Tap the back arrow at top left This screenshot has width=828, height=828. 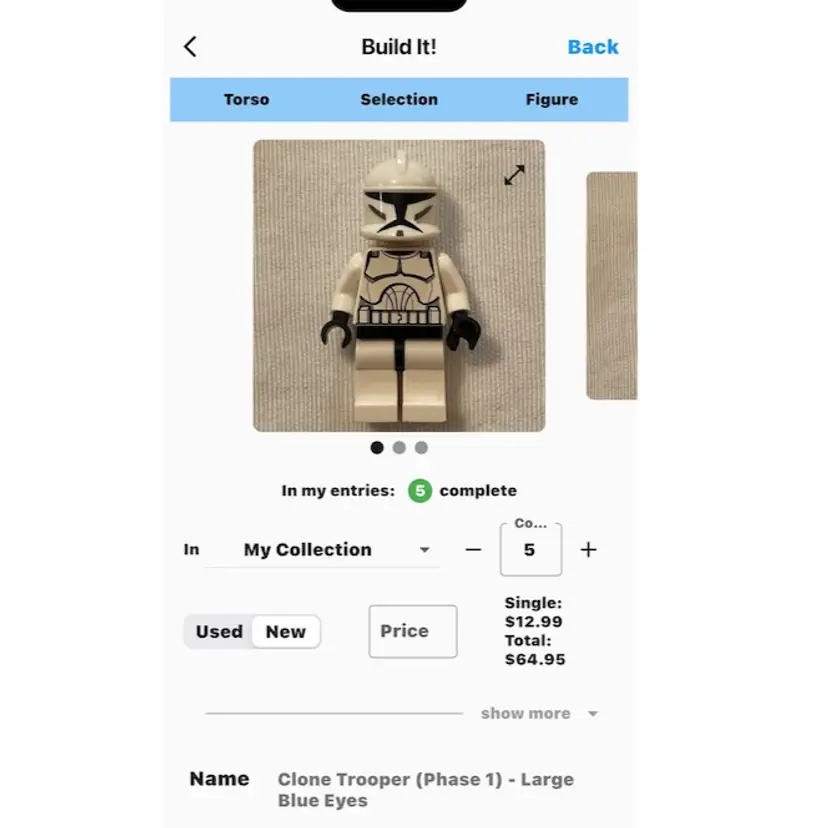[x=190, y=47]
